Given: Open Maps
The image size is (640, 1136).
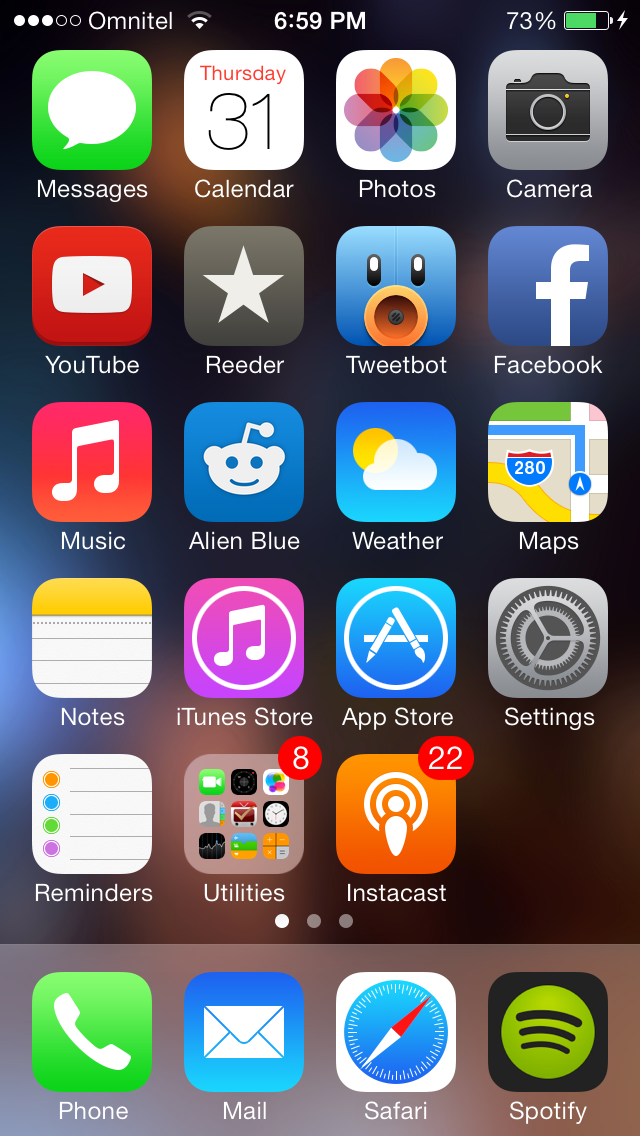Looking at the screenshot, I should [x=548, y=462].
